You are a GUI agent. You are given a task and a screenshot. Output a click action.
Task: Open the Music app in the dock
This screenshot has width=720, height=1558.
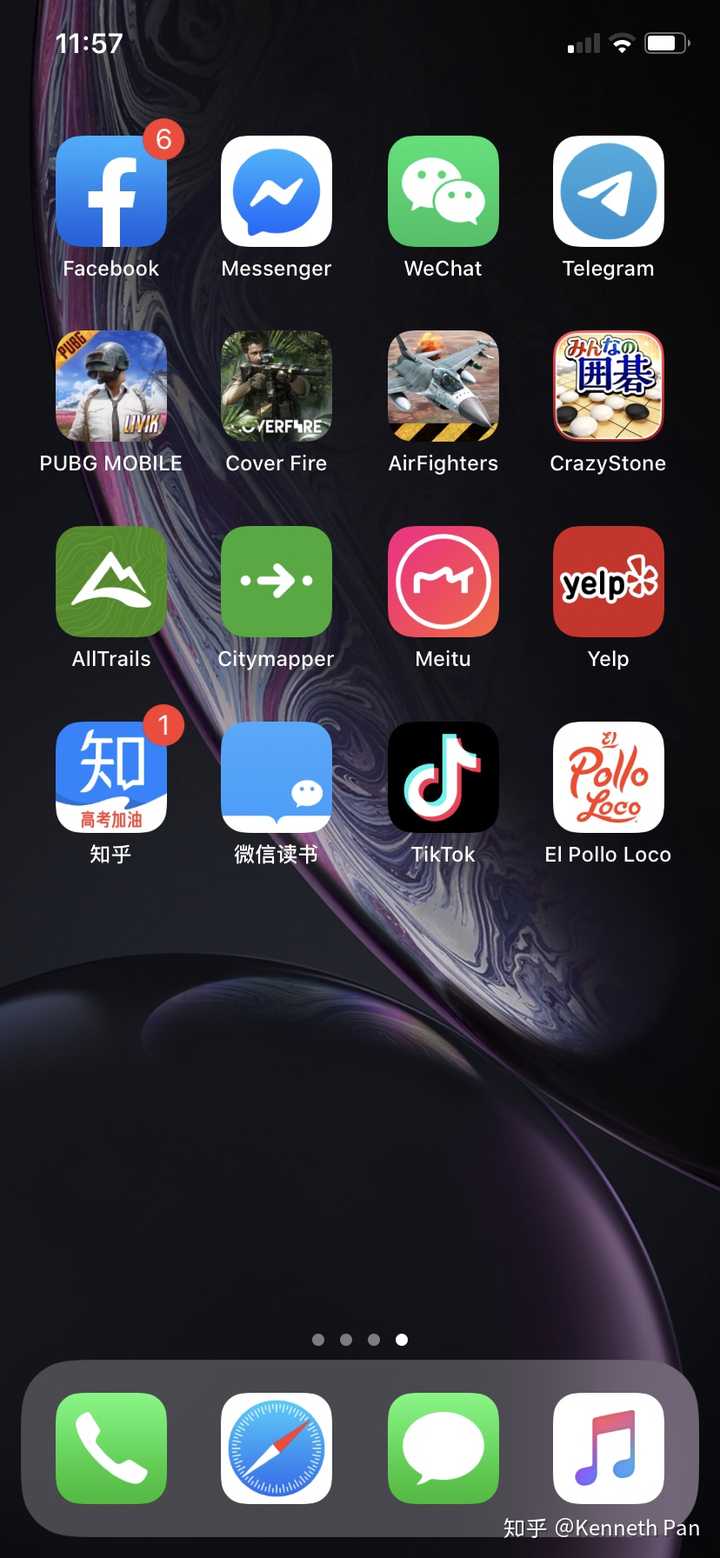point(608,1448)
